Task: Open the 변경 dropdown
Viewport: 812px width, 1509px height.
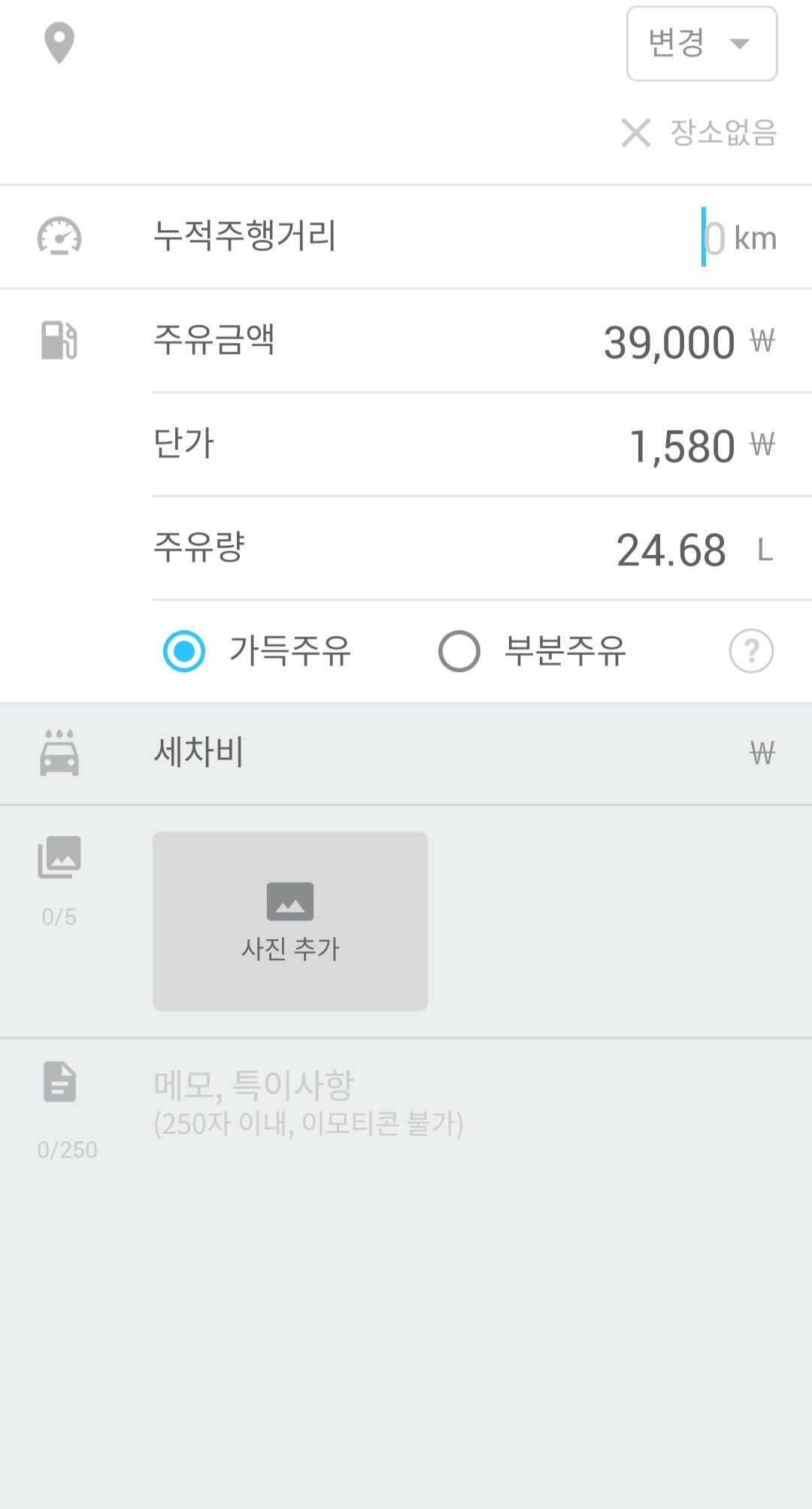Action: pos(701,44)
